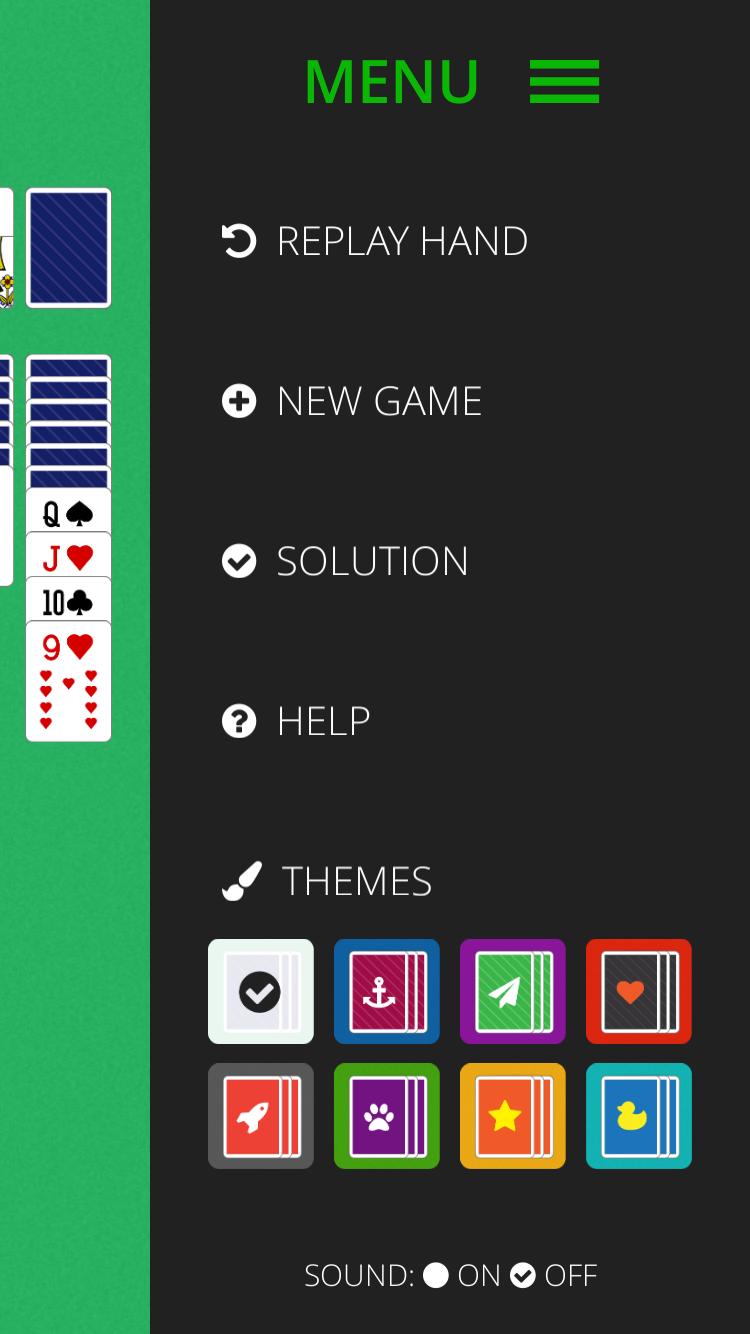This screenshot has width=750, height=1334.
Task: Start a NEW GAME
Action: pyautogui.click(x=378, y=400)
